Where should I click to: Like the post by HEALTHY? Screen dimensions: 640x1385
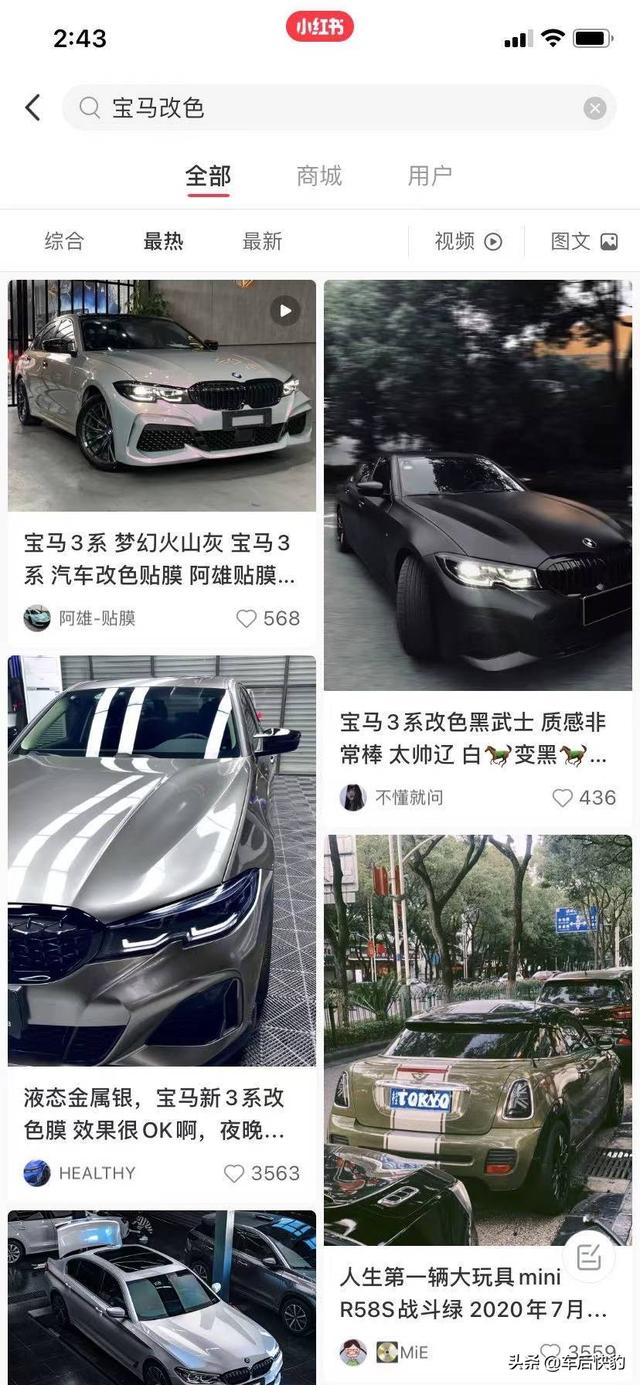coord(234,1173)
